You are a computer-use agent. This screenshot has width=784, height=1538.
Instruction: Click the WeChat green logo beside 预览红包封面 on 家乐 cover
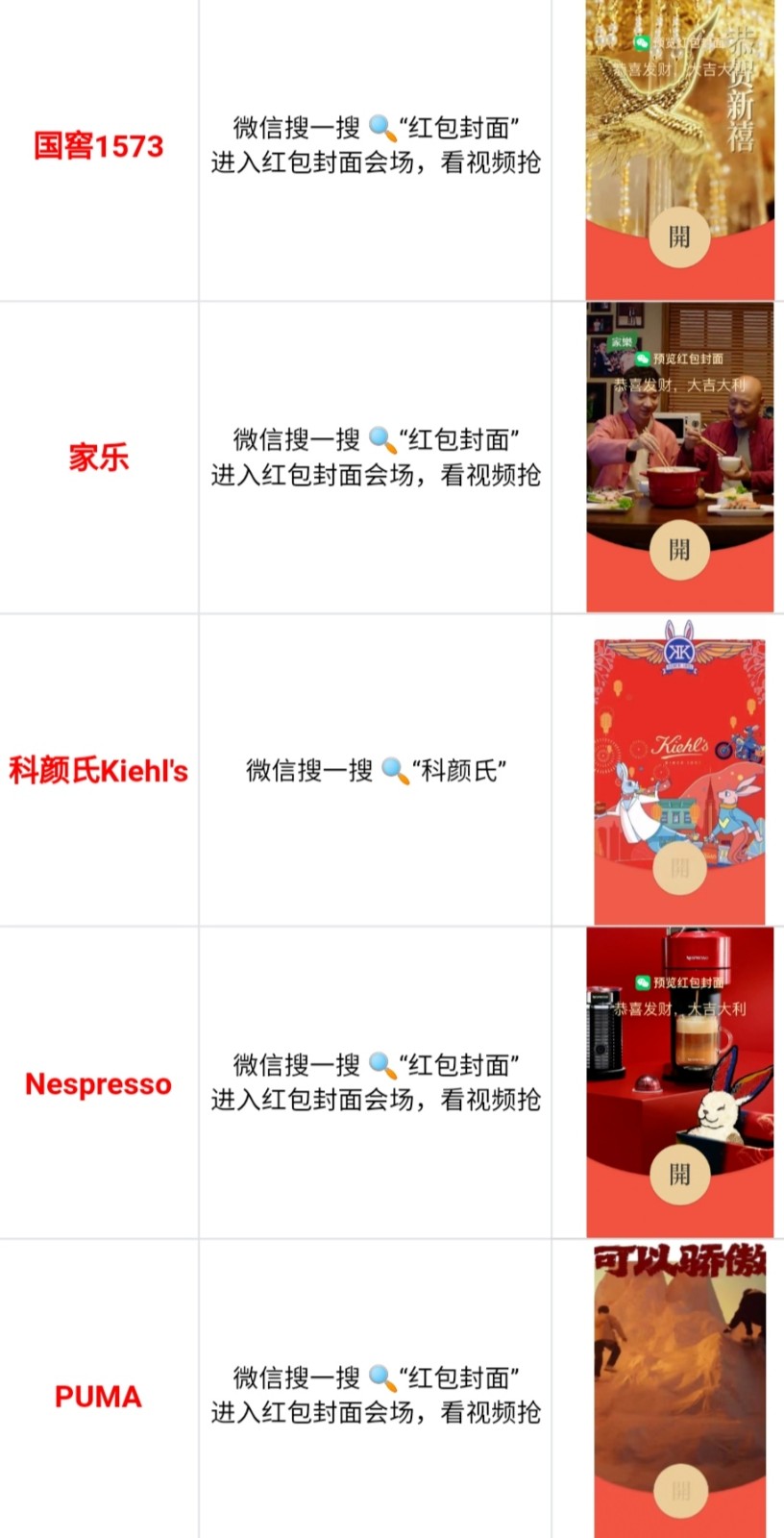point(642,359)
